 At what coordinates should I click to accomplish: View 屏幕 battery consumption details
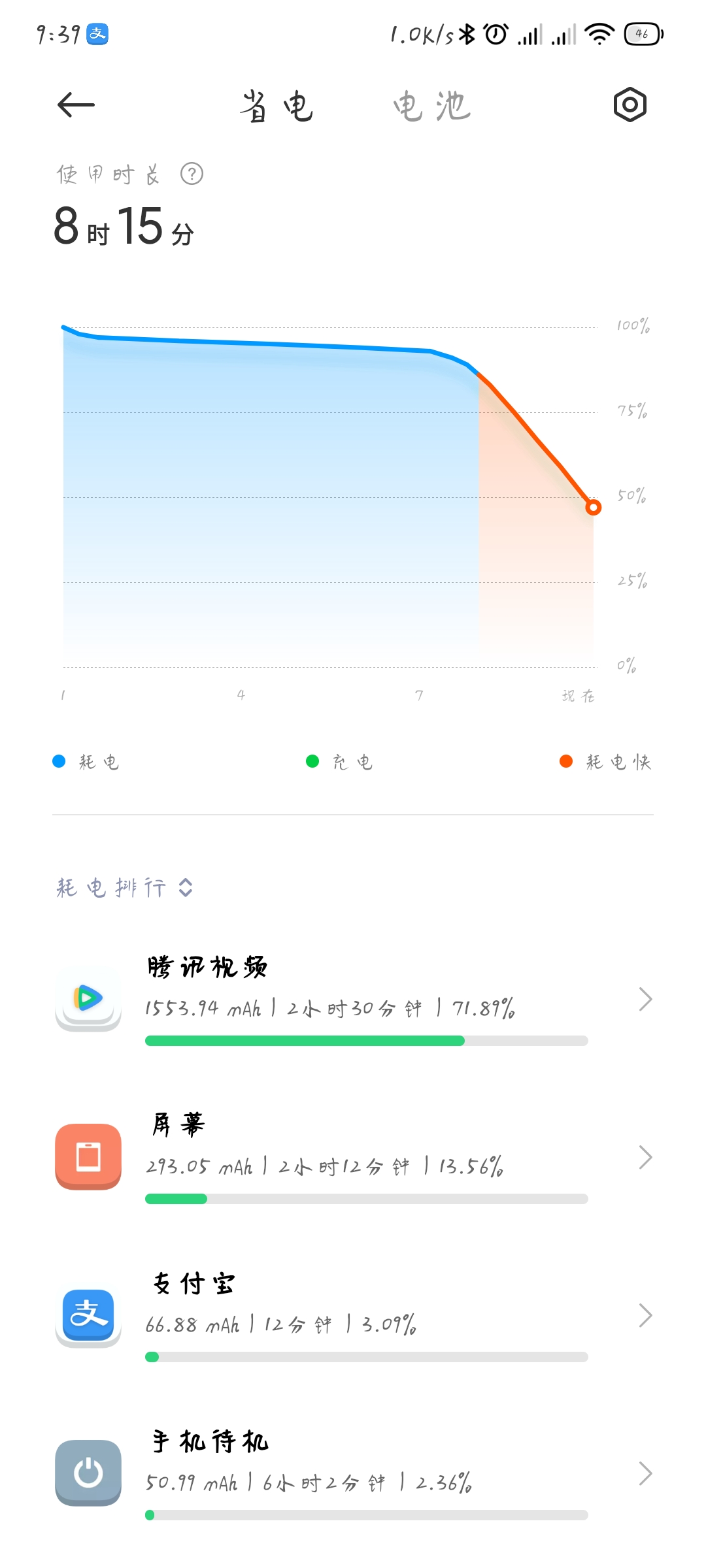click(x=353, y=1157)
